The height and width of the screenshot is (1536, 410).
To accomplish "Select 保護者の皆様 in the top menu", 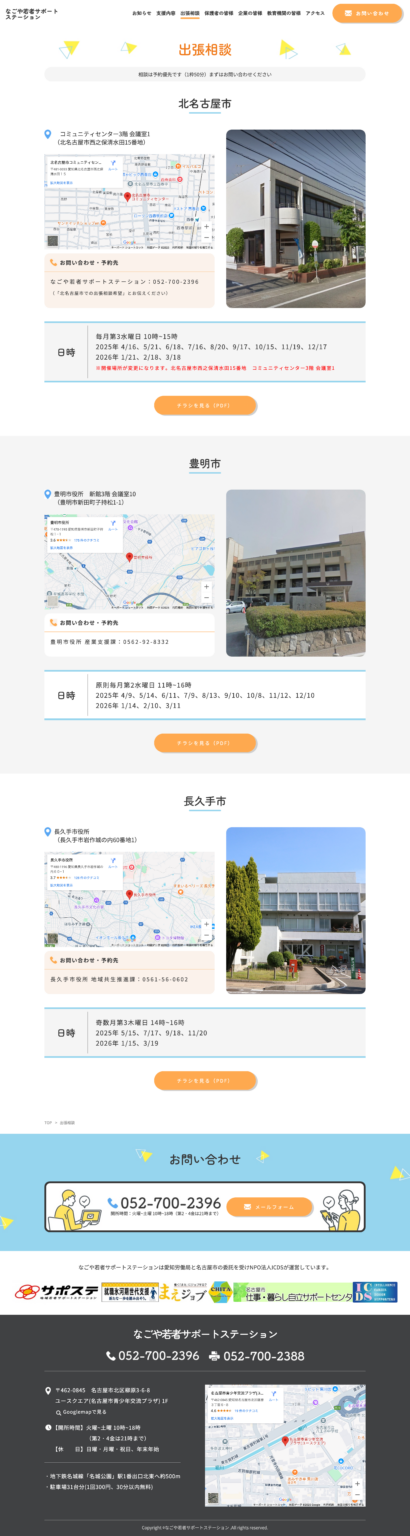I will point(219,13).
